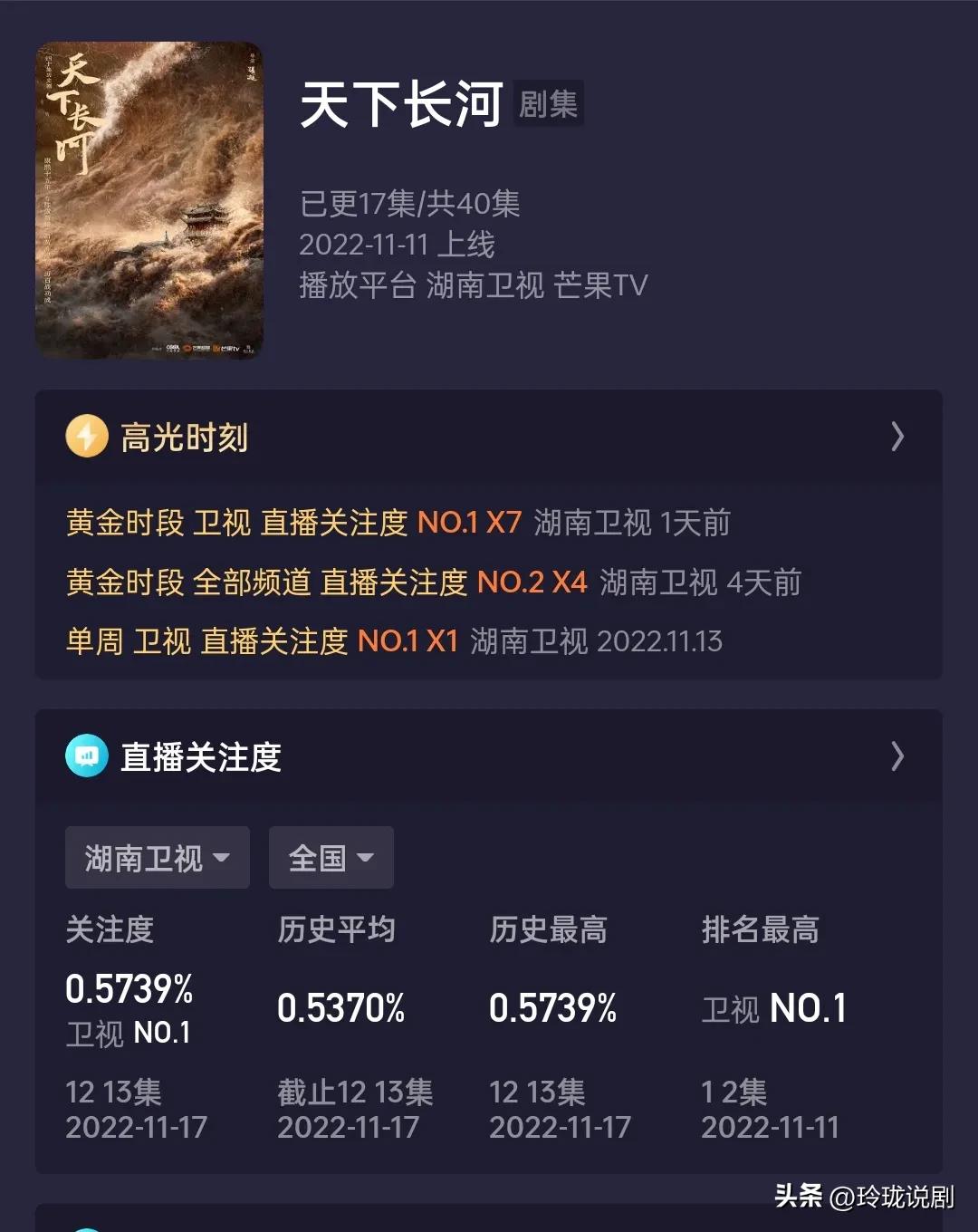Open the 天下长河 poster image
The height and width of the screenshot is (1232, 978).
(149, 200)
